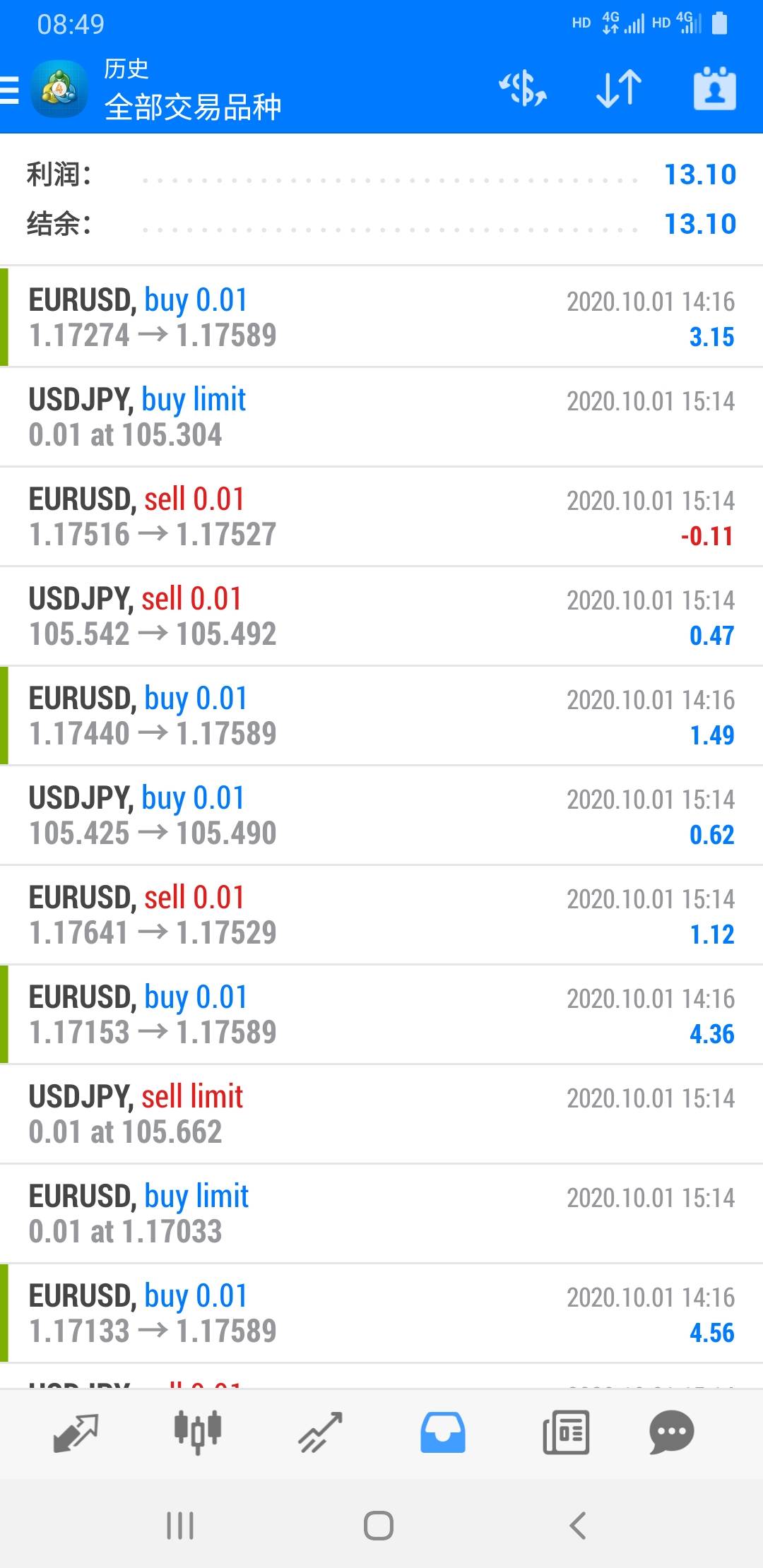763x1568 pixels.
Task: Open the sort order arrows
Action: click(619, 90)
